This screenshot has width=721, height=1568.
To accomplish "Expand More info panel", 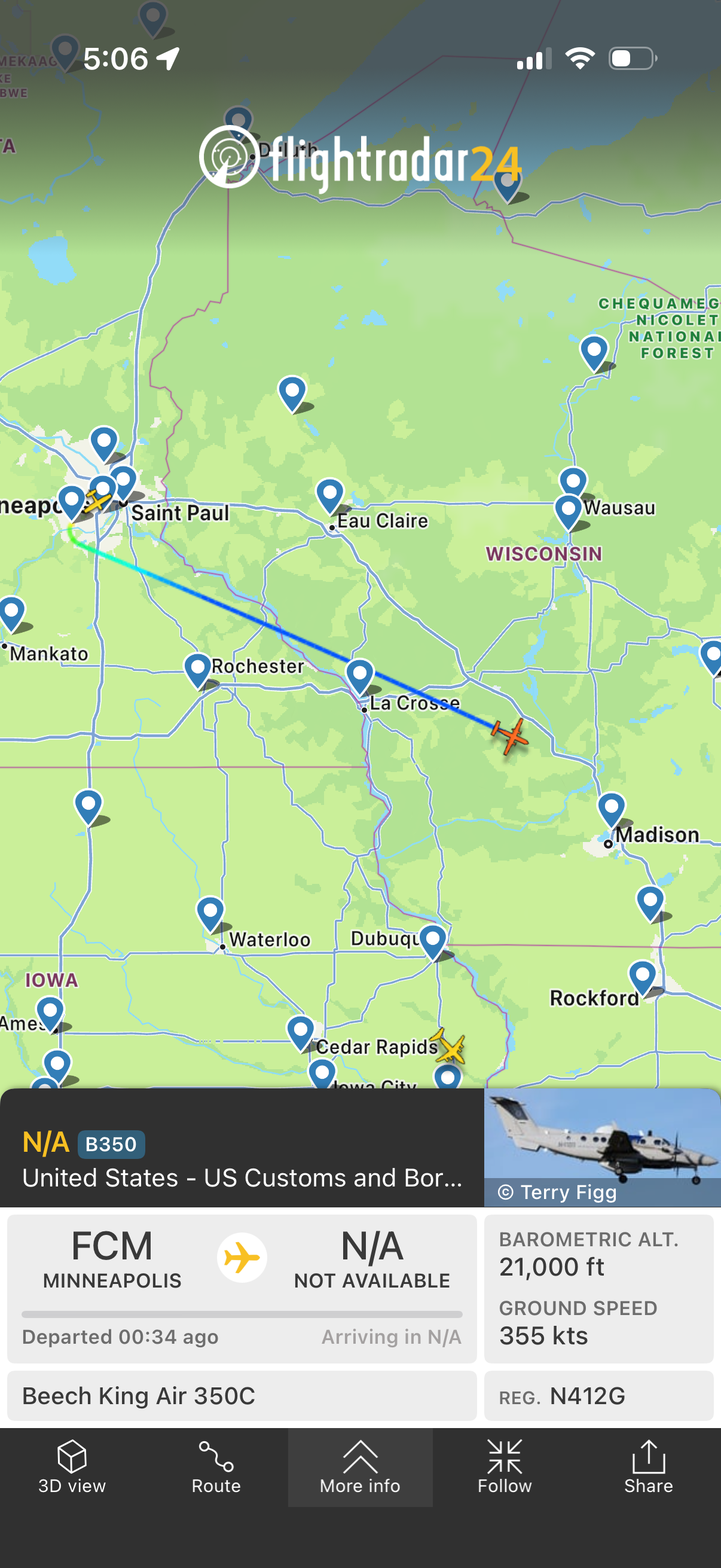I will (x=360, y=1468).
